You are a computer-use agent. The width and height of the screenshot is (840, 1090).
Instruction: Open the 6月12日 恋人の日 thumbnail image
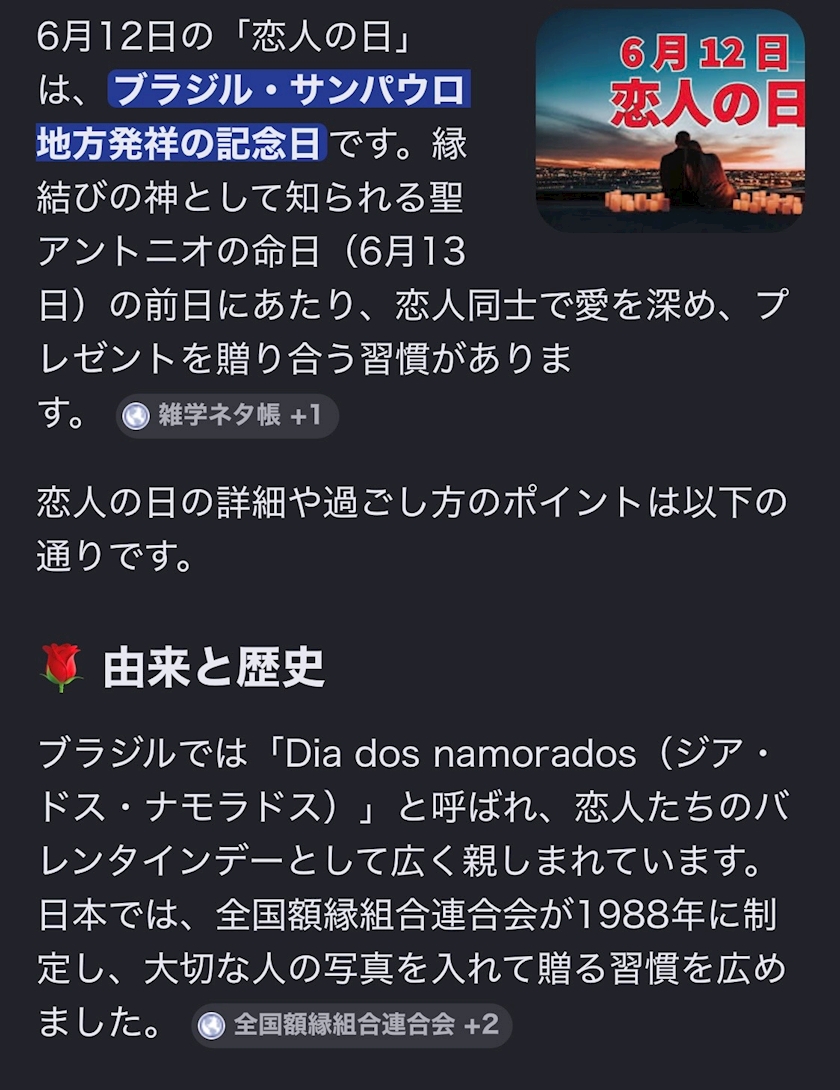pyautogui.click(x=670, y=121)
